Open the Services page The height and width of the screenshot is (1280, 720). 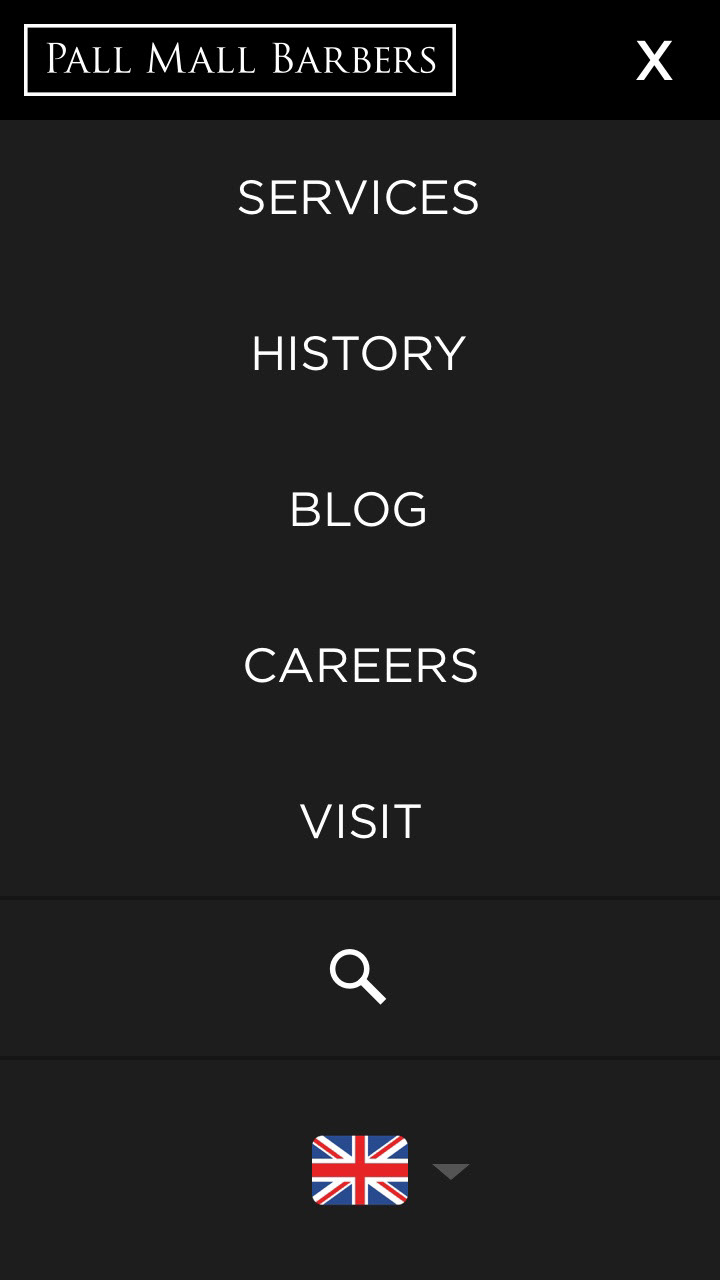tap(359, 198)
